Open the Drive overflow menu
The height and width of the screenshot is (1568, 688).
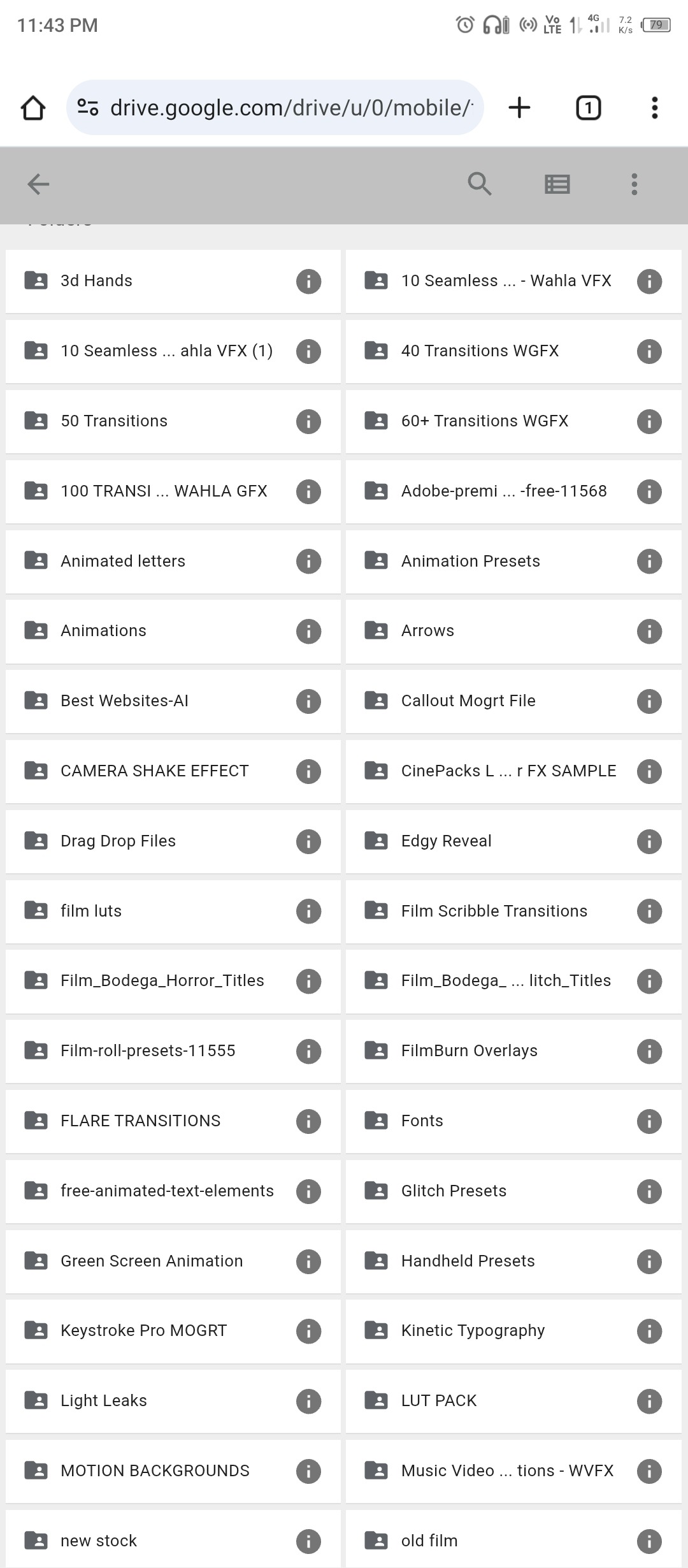click(634, 185)
